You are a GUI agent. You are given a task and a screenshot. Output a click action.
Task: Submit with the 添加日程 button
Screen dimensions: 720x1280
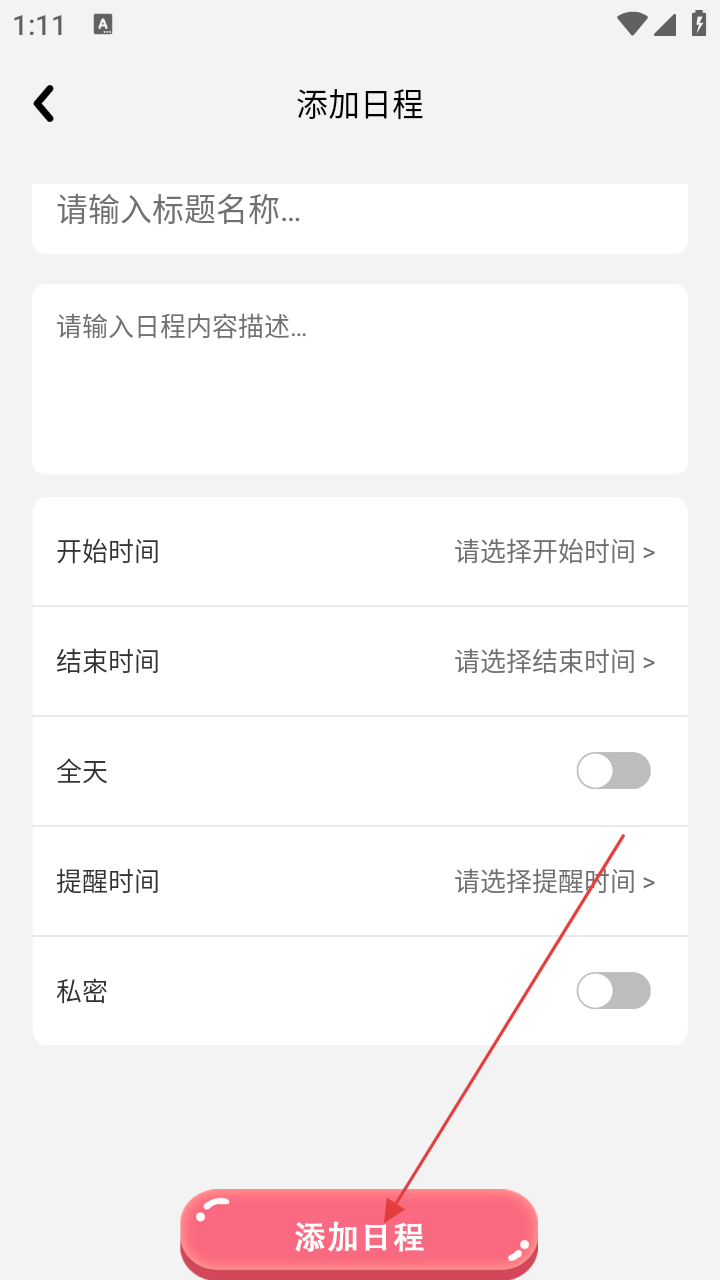click(x=359, y=1235)
